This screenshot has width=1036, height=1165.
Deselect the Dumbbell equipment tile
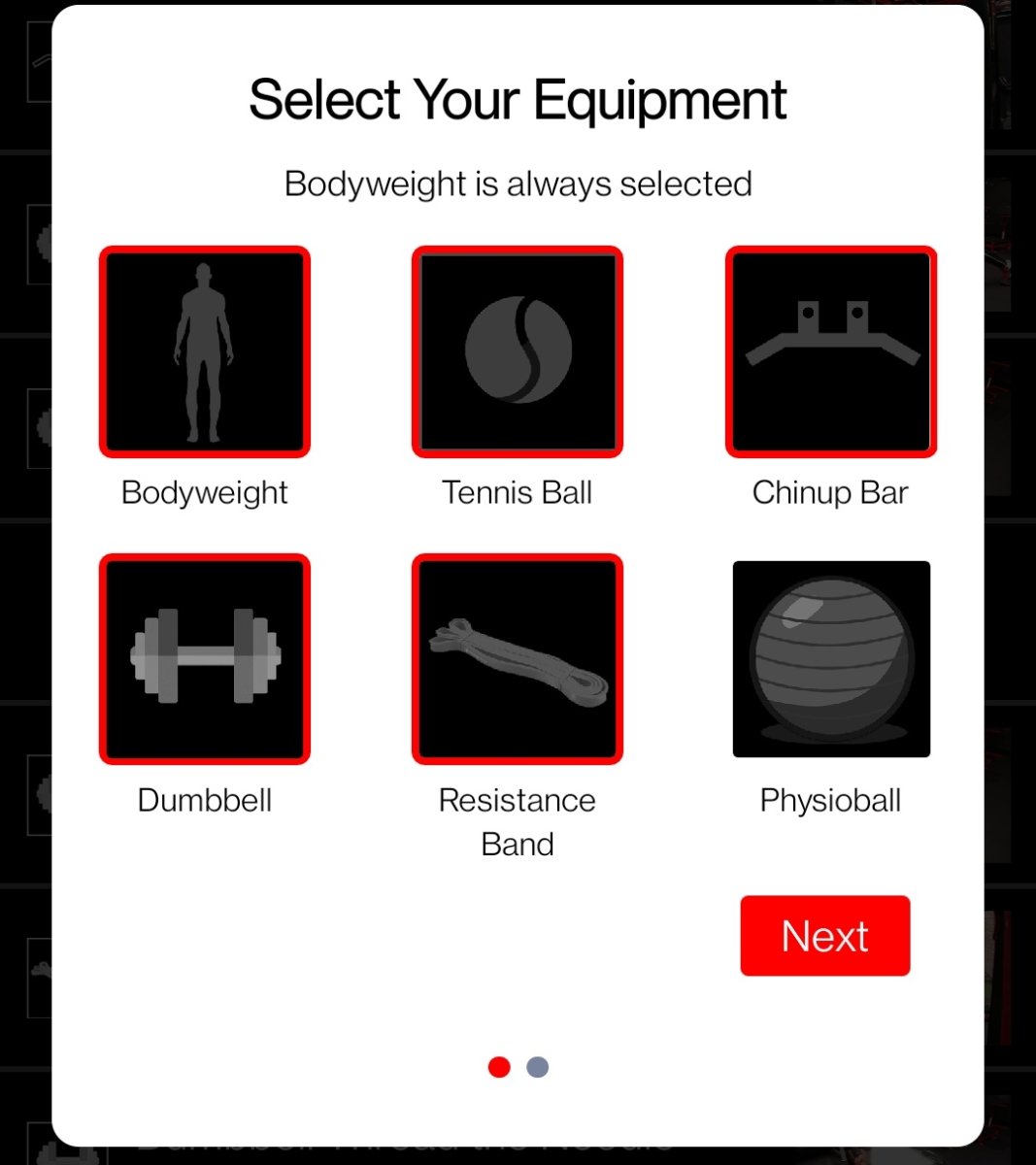coord(204,659)
